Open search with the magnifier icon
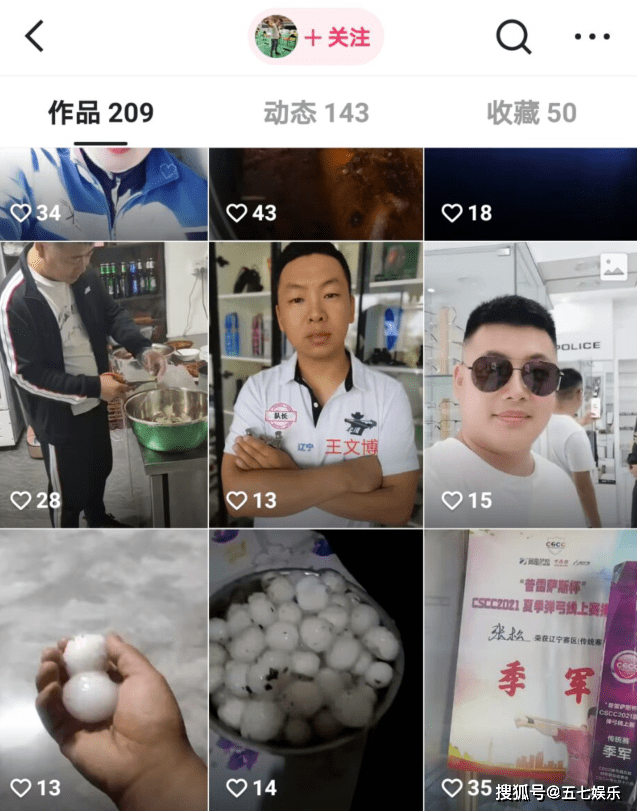This screenshot has height=811, width=637. click(x=513, y=37)
